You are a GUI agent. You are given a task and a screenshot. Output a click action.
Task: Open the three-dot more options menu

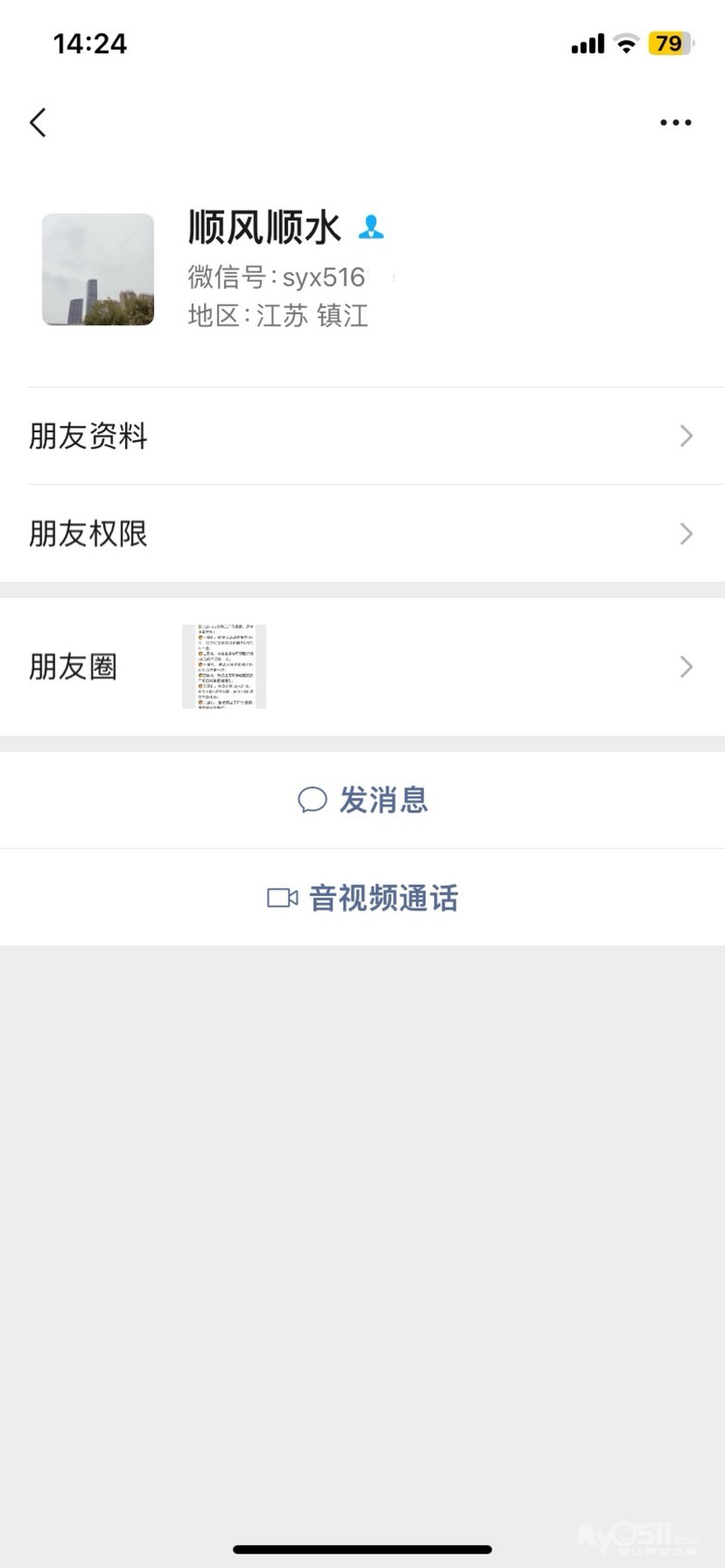tap(675, 122)
